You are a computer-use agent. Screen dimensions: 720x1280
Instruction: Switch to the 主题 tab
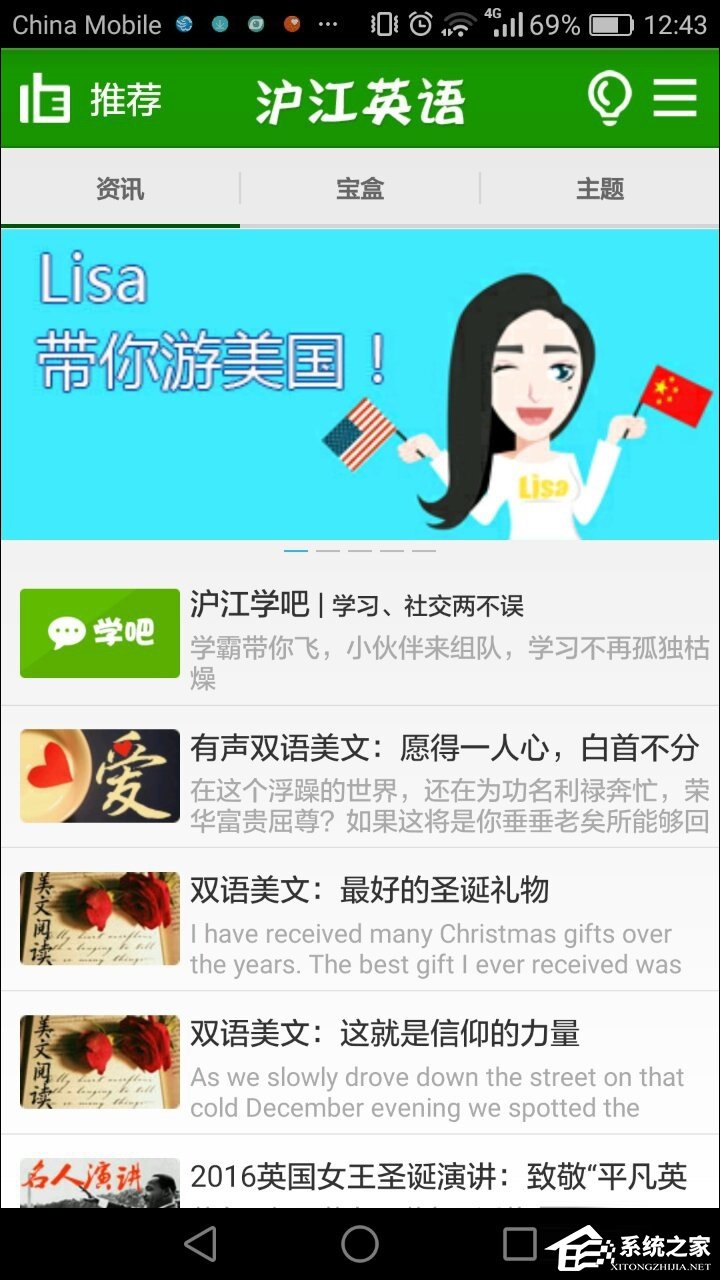click(x=600, y=189)
